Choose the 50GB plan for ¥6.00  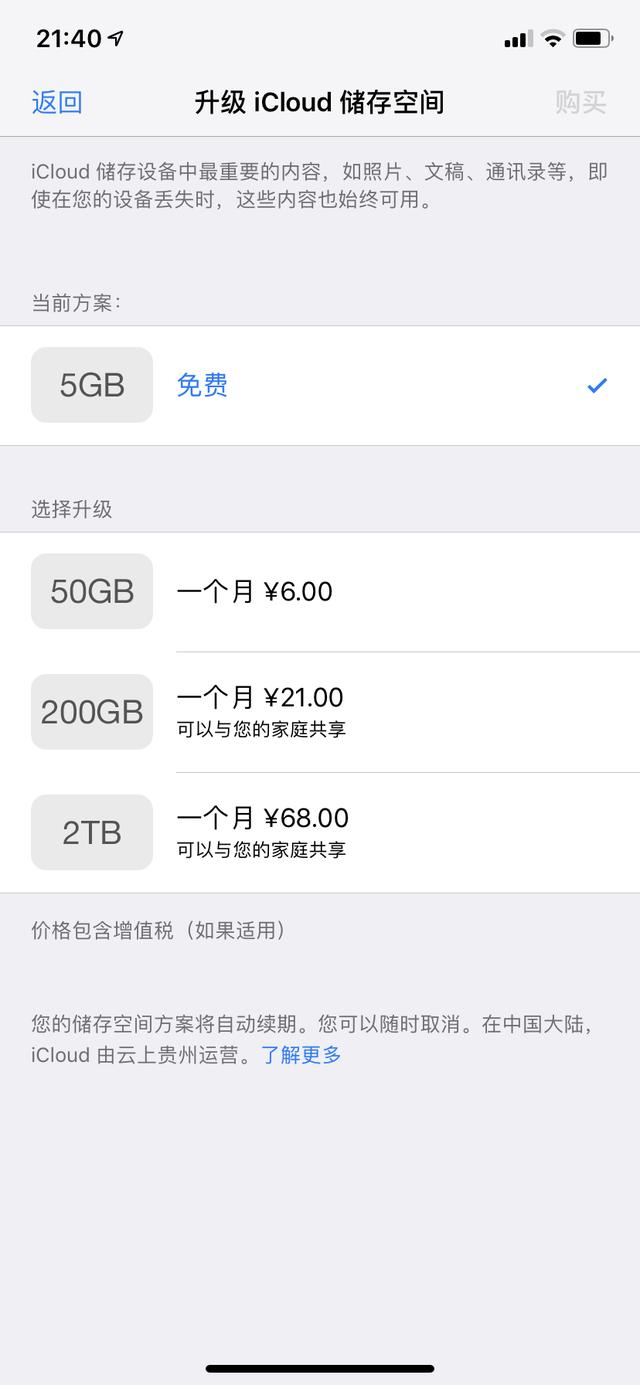(320, 592)
